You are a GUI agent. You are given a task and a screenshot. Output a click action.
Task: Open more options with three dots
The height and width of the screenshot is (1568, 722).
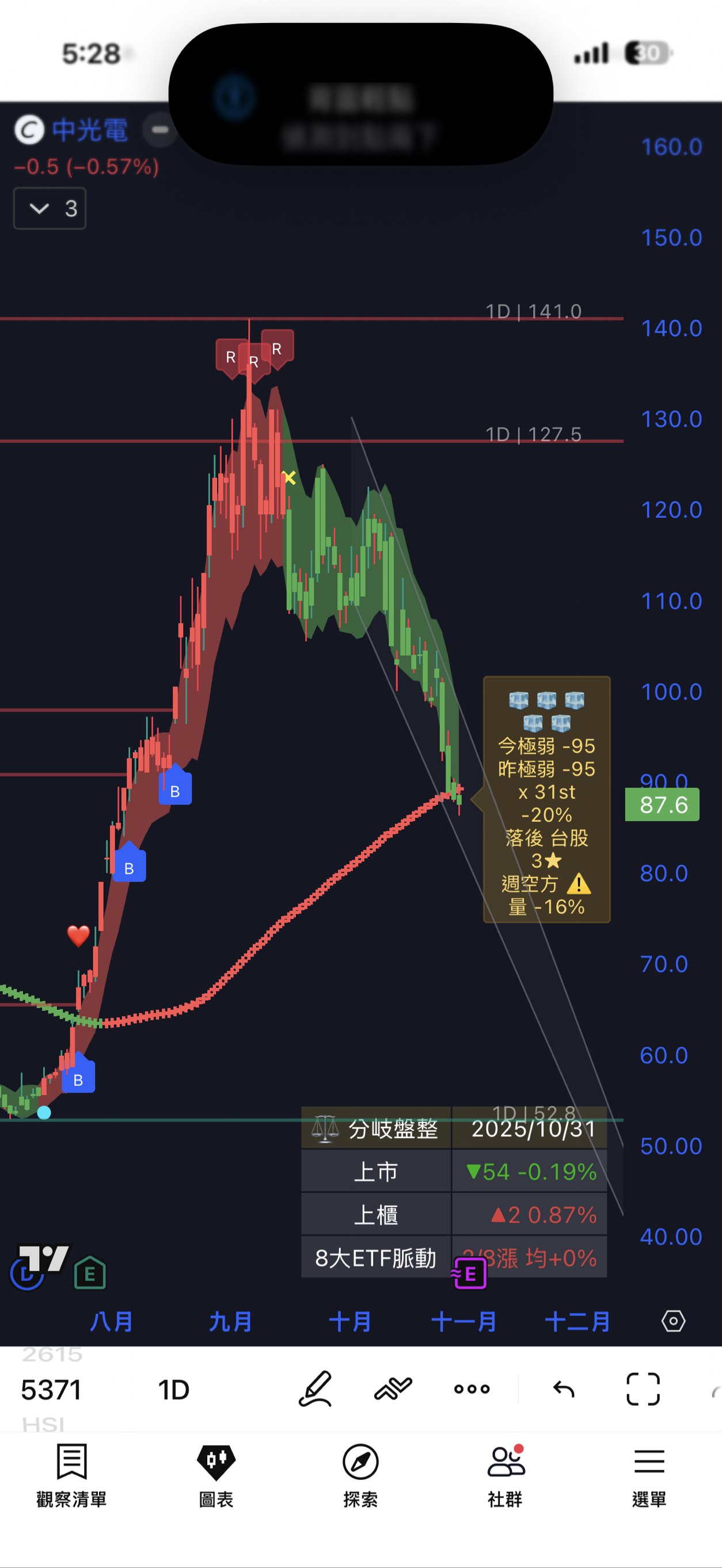[472, 1389]
